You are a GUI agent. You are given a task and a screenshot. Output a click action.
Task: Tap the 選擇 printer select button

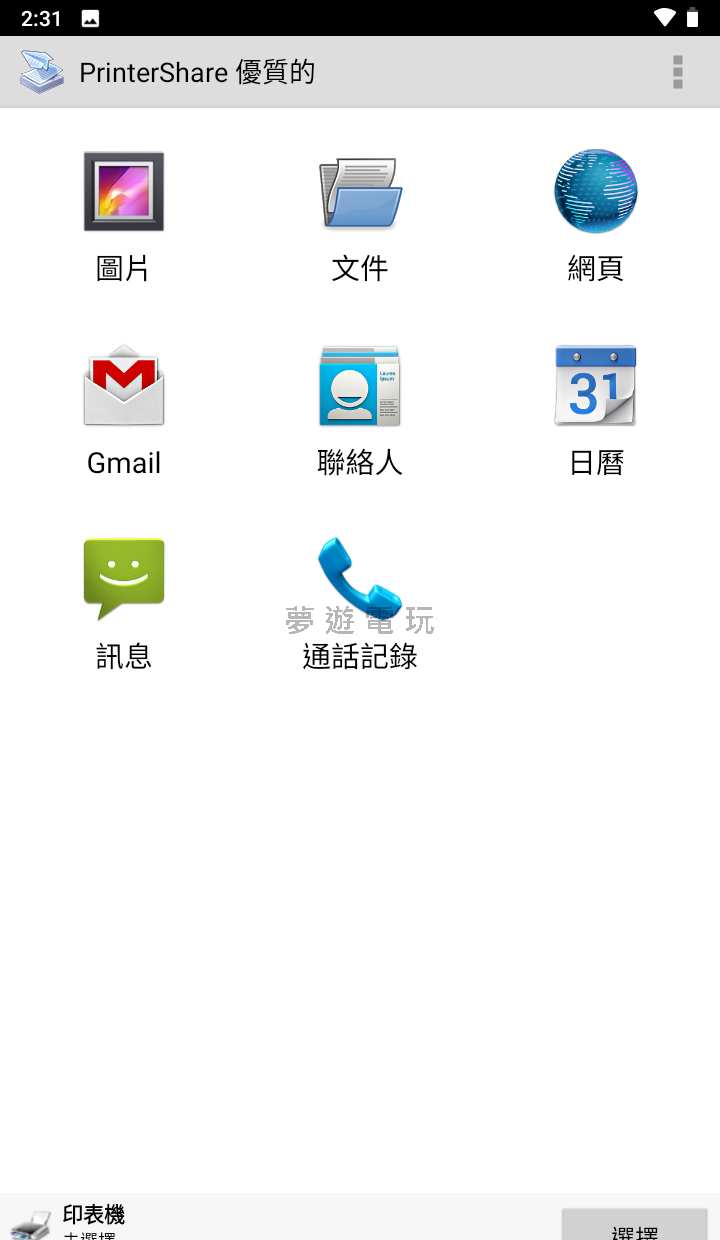pos(635,1227)
